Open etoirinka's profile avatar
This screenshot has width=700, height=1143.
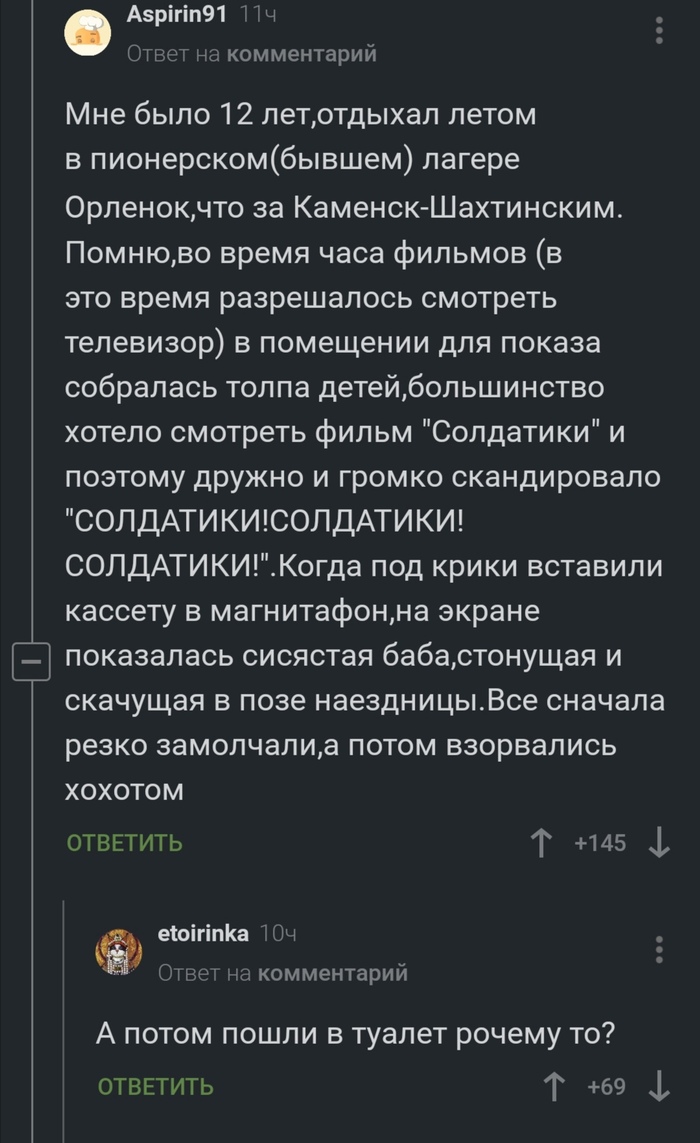pos(118,950)
